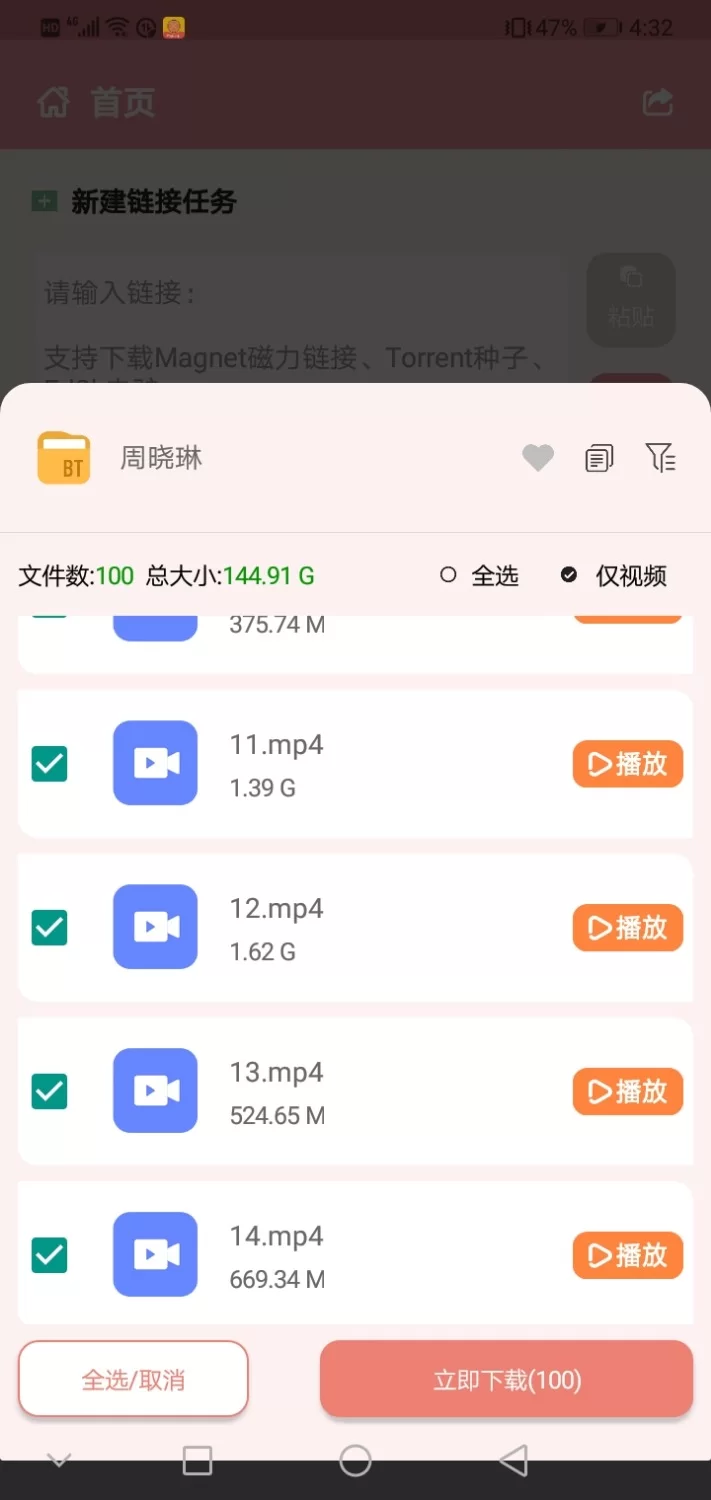Uncheck the 14.mp4 checkbox
Image resolution: width=711 pixels, height=1500 pixels.
tap(49, 1254)
